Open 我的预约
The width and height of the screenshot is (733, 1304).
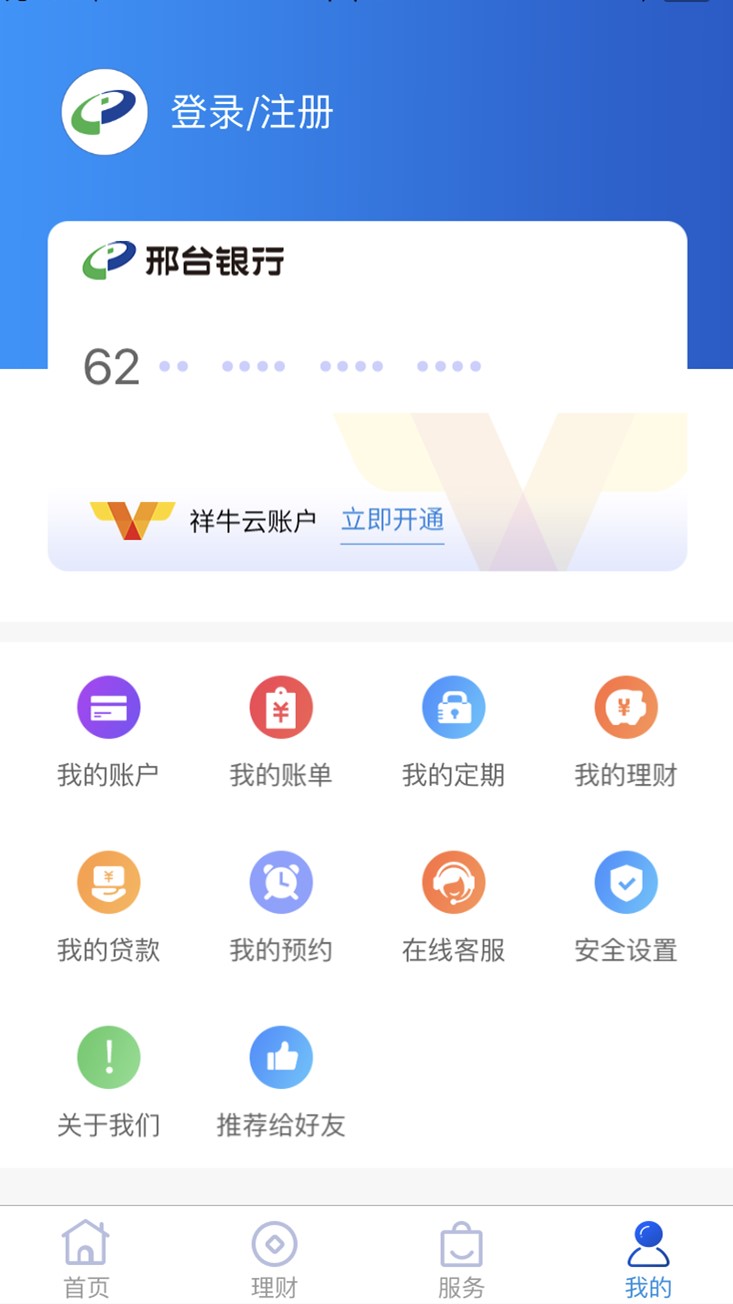tap(281, 907)
